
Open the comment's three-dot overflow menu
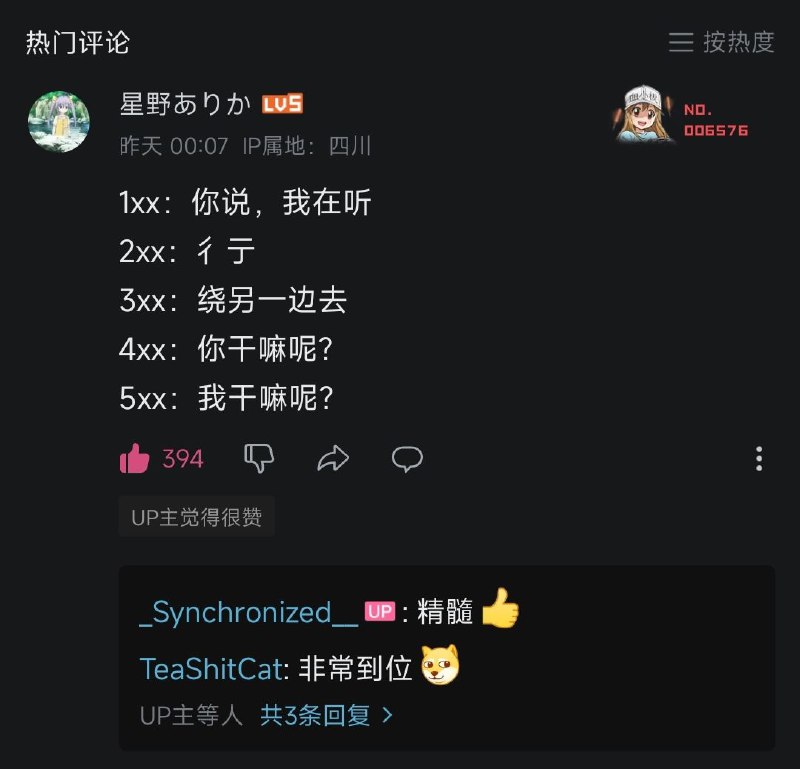pos(759,459)
